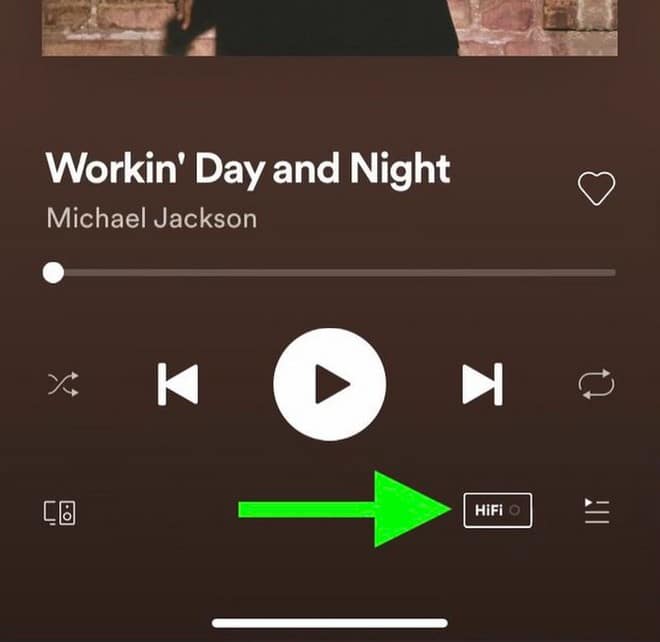Open the play queue
The width and height of the screenshot is (660, 642).
pos(597,511)
